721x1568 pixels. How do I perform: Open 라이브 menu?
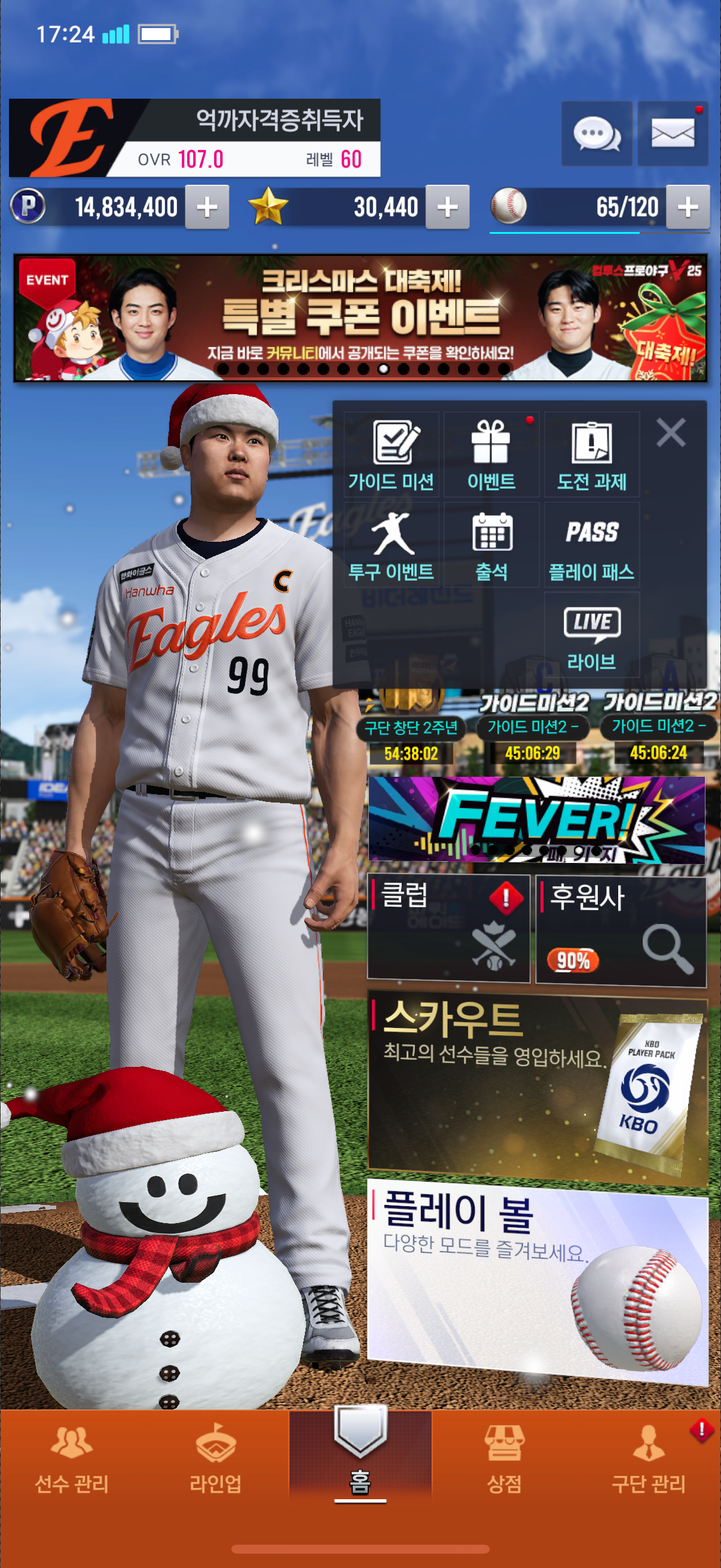591,636
